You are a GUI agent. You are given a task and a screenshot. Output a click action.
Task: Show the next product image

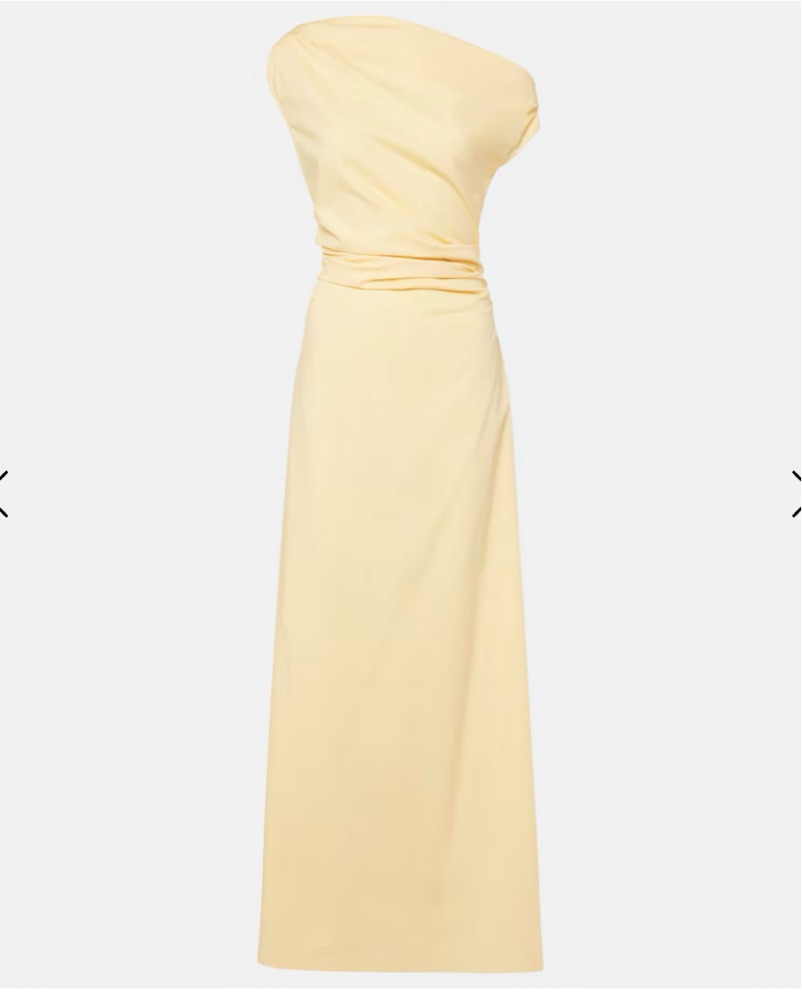tap(796, 494)
